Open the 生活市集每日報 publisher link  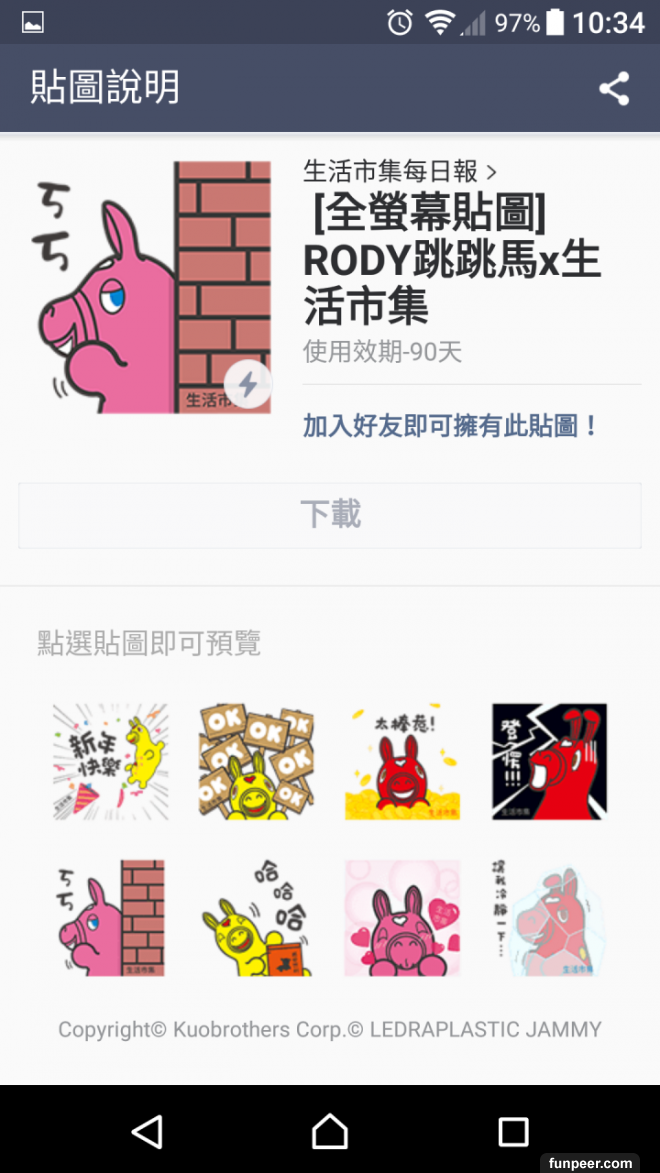(x=400, y=171)
